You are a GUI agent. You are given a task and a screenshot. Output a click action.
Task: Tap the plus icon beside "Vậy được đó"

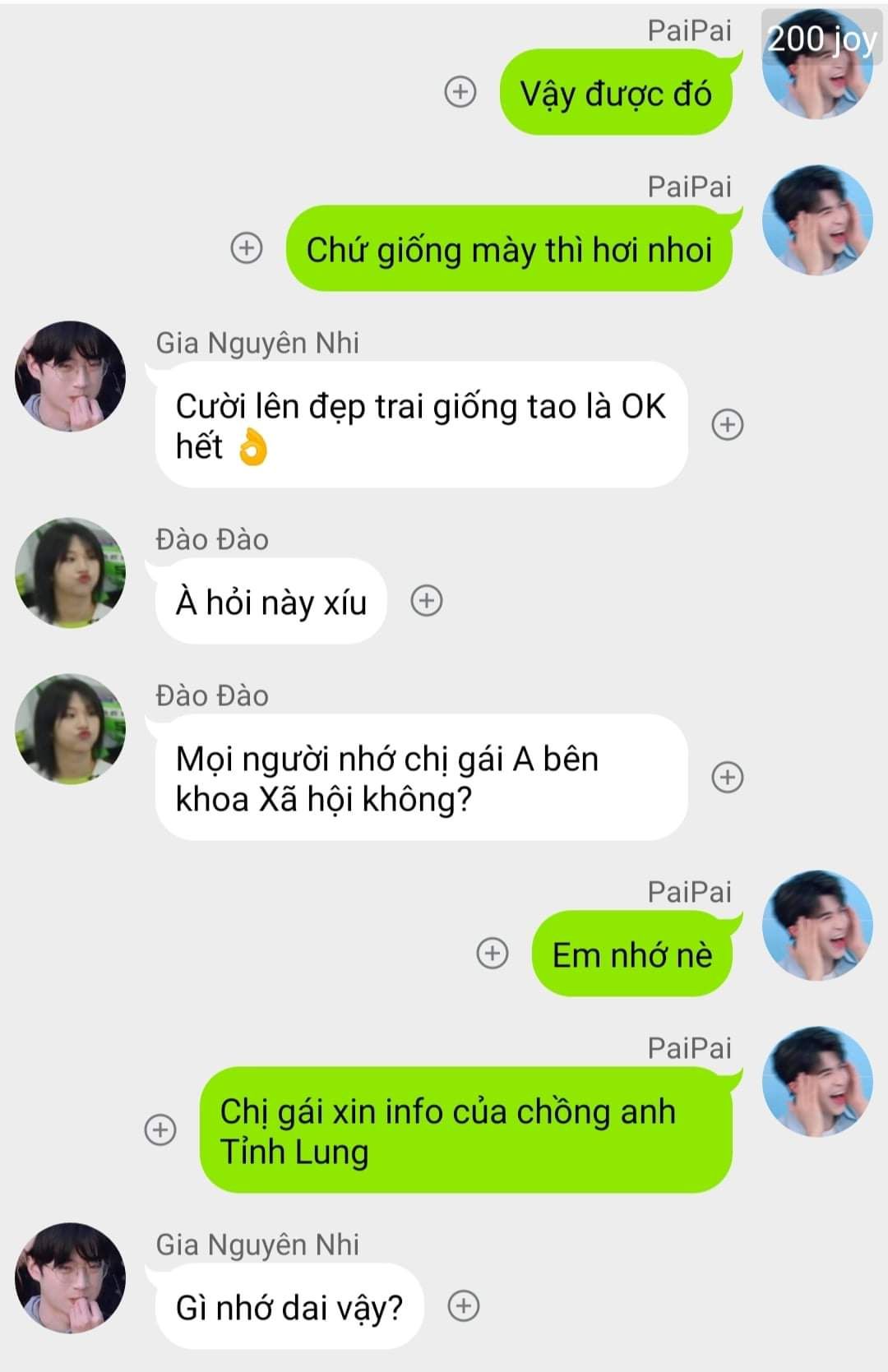pos(460,91)
